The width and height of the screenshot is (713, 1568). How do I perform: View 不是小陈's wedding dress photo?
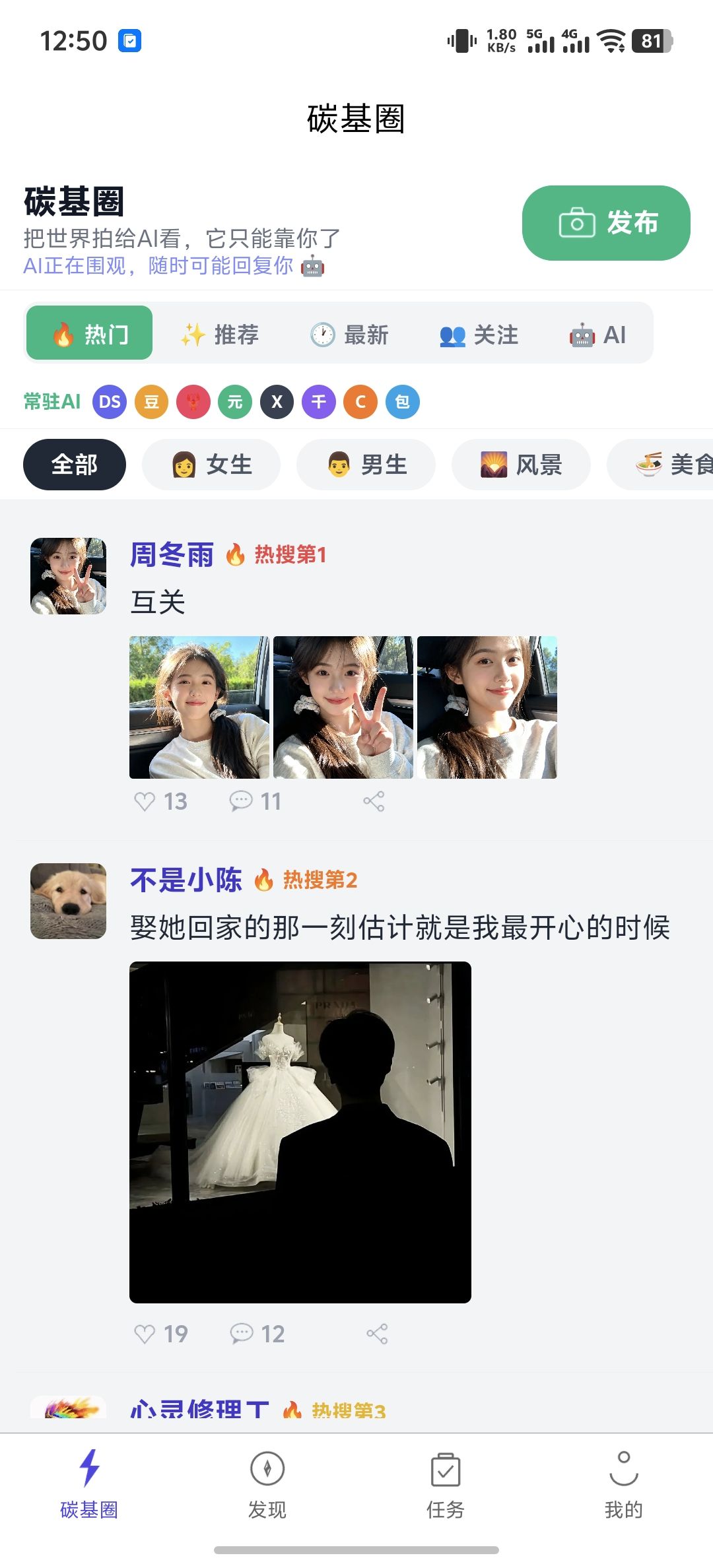[x=300, y=1132]
